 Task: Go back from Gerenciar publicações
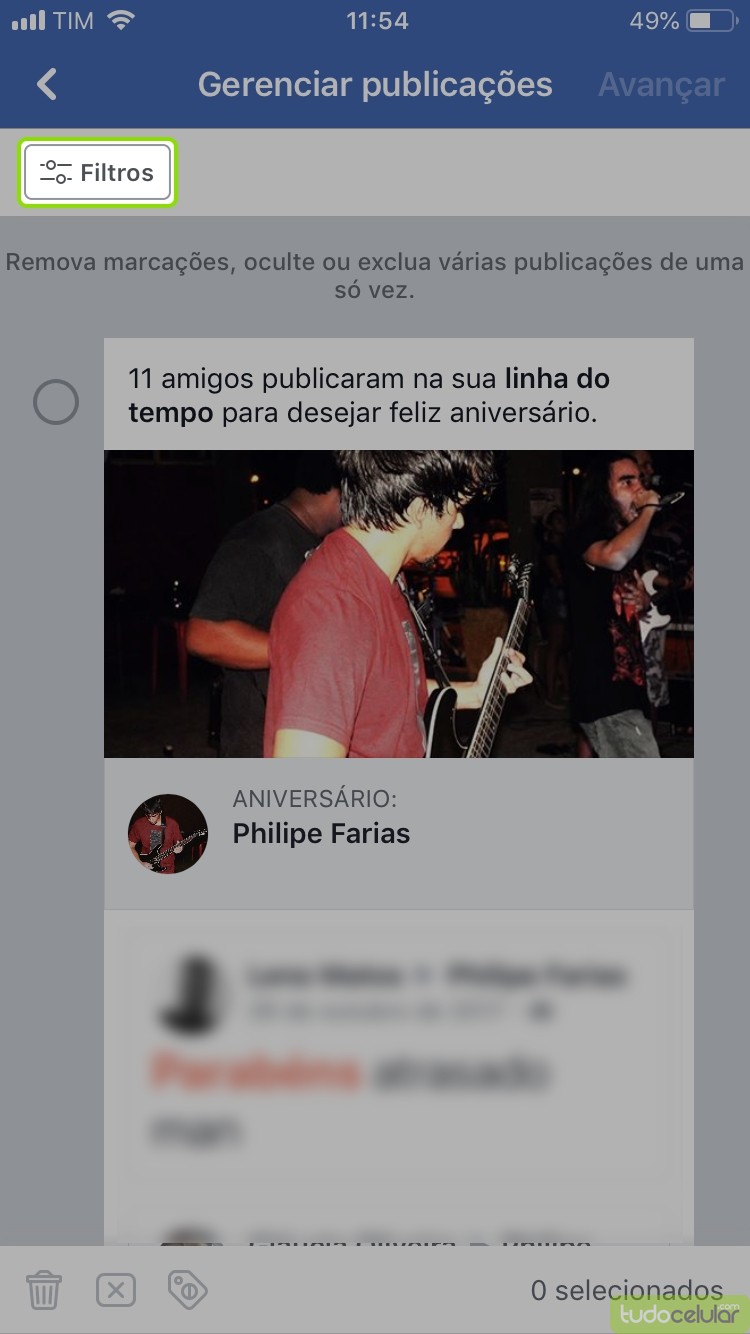click(47, 84)
